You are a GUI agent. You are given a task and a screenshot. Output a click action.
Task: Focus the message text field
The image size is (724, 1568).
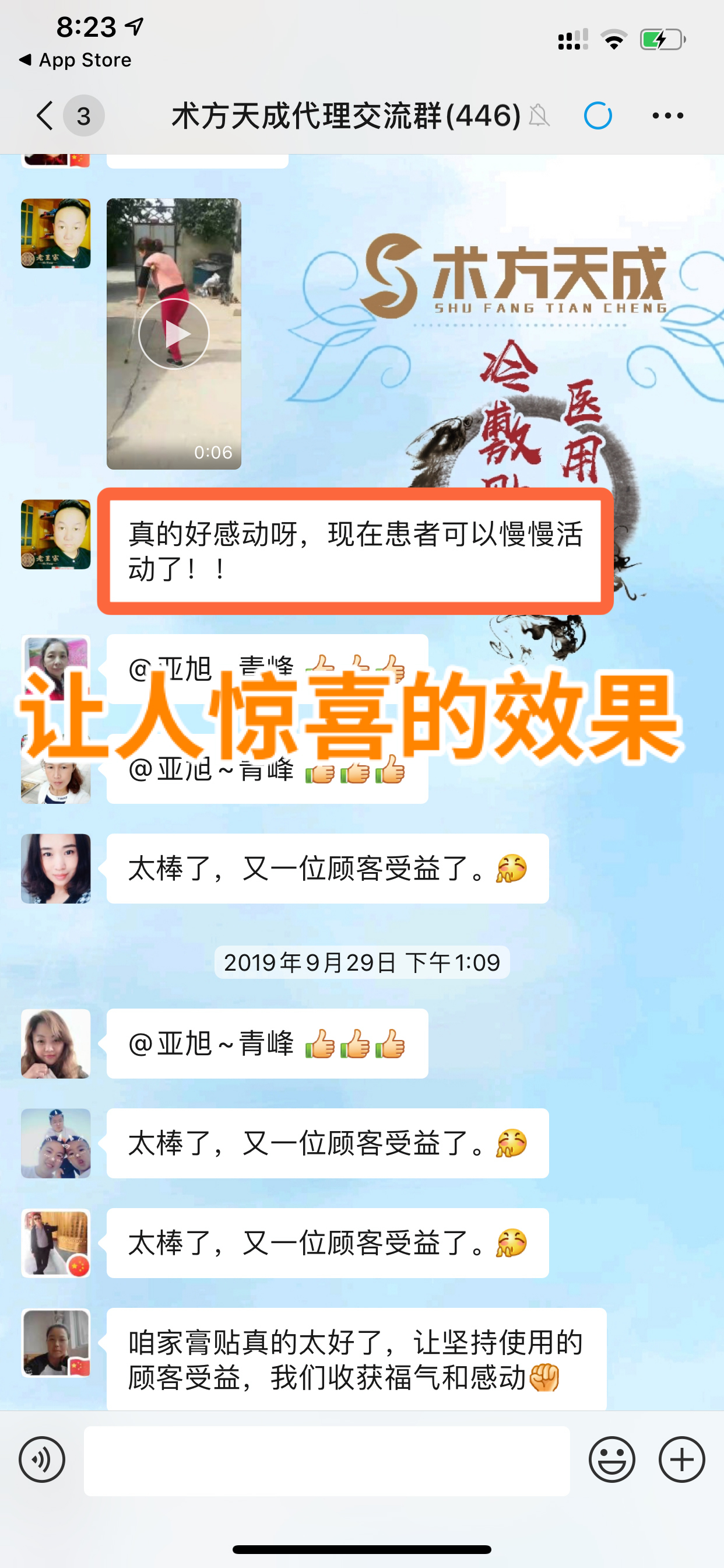tap(326, 1460)
